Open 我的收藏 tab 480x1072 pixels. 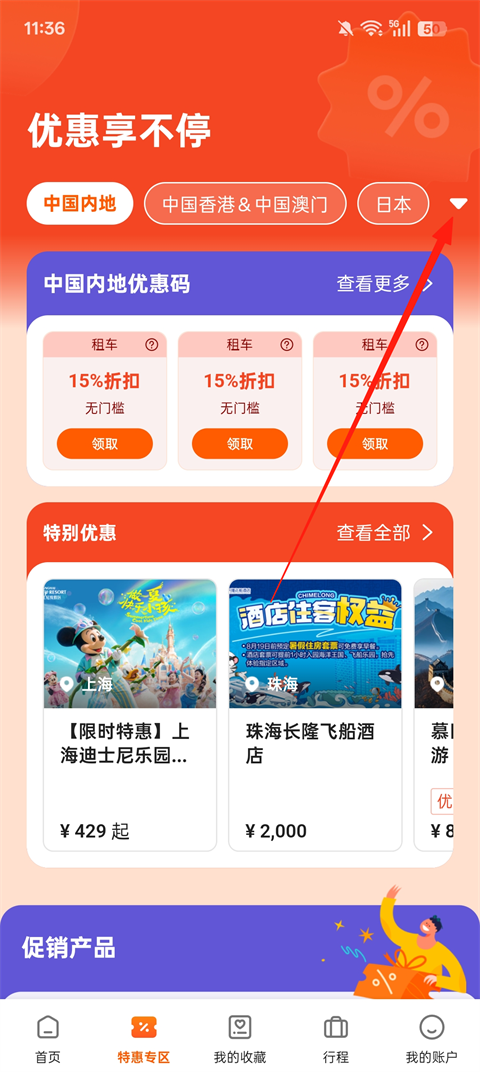[x=239, y=1038]
